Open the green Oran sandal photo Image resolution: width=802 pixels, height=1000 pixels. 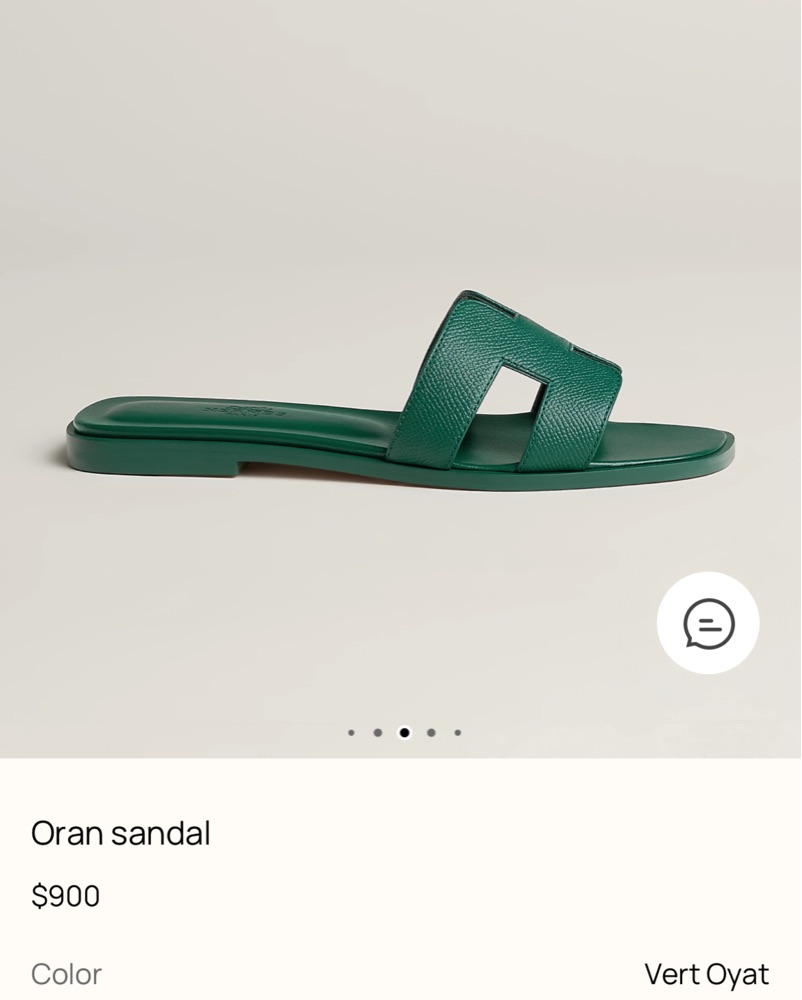[x=400, y=400]
